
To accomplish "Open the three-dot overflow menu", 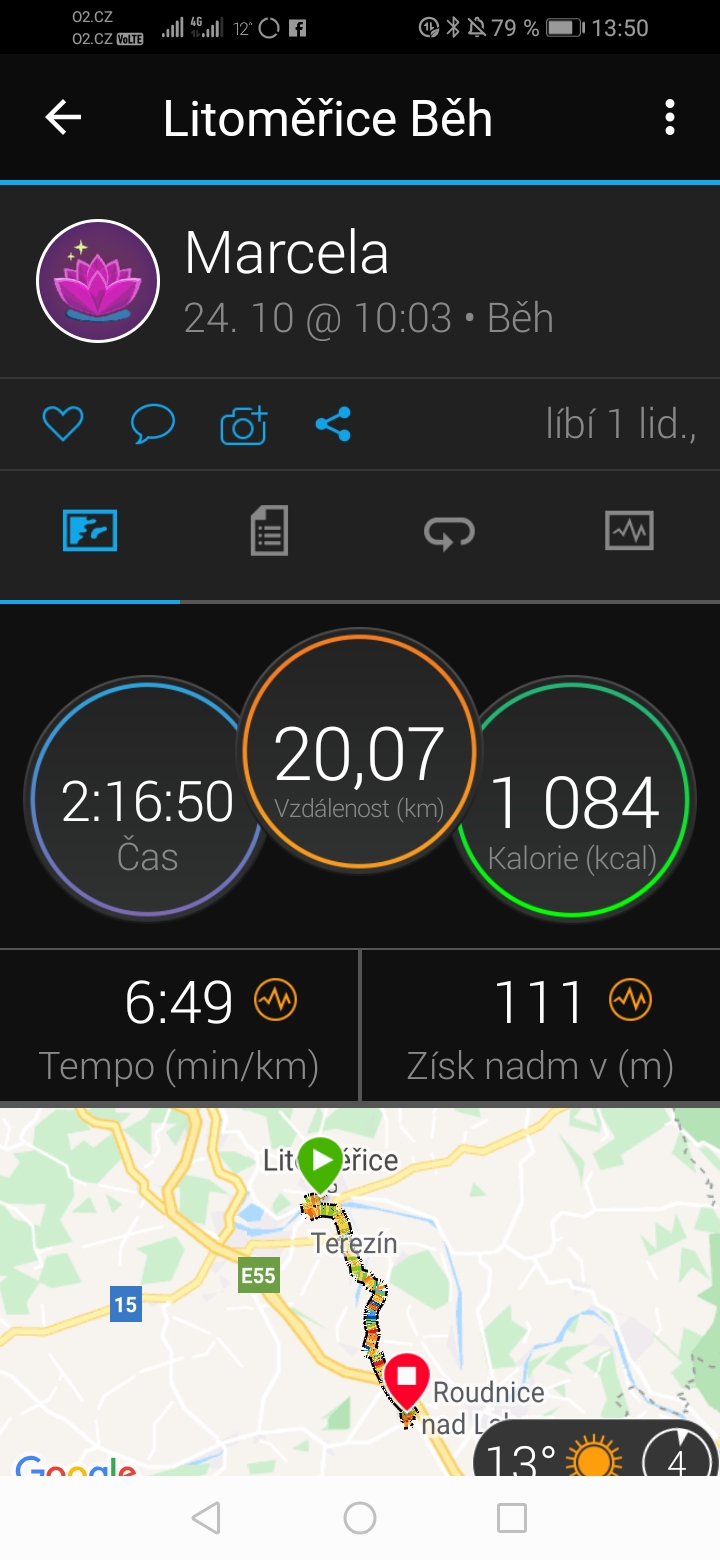I will tap(670, 118).
